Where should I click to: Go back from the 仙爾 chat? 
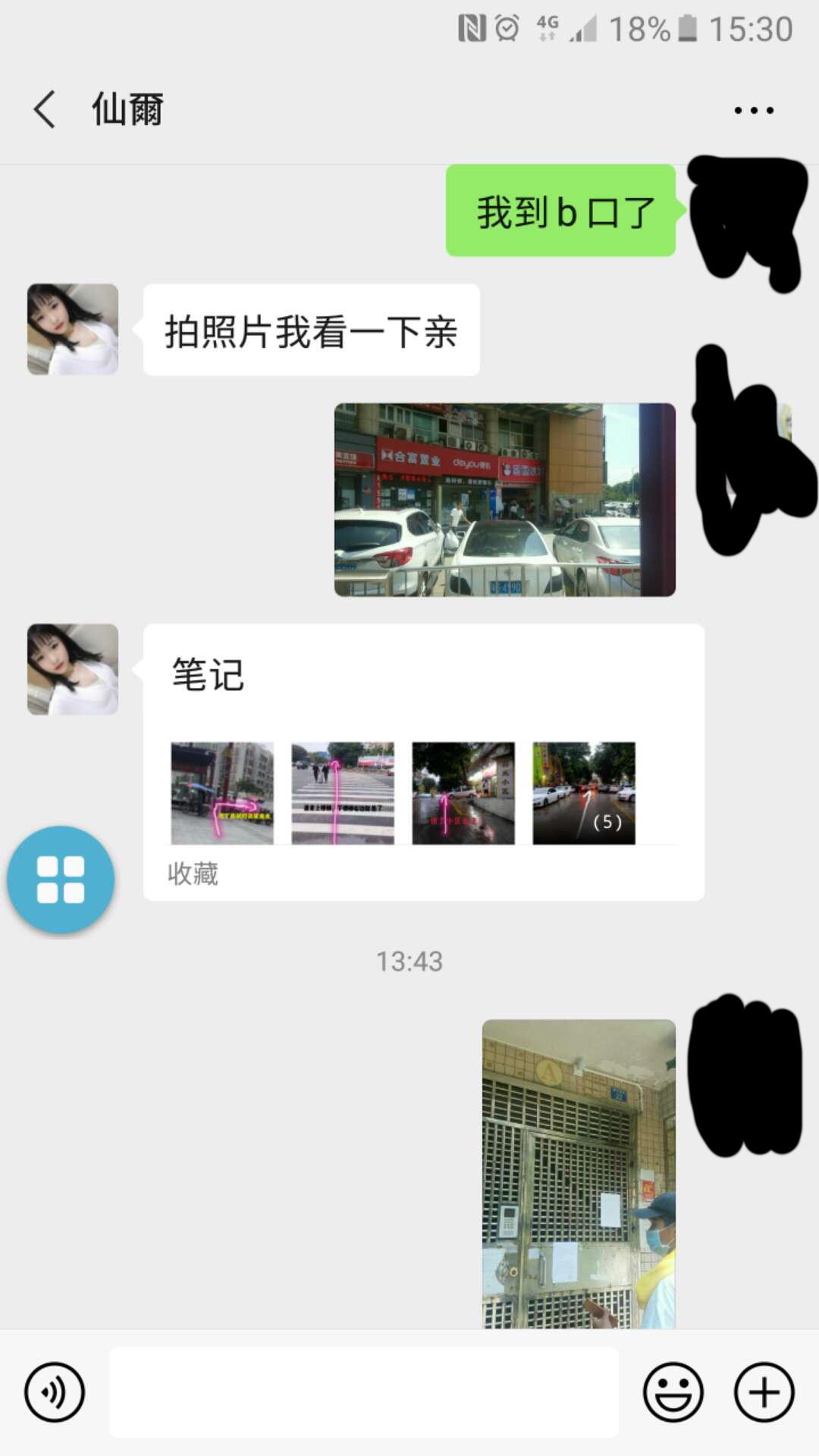pos(45,110)
